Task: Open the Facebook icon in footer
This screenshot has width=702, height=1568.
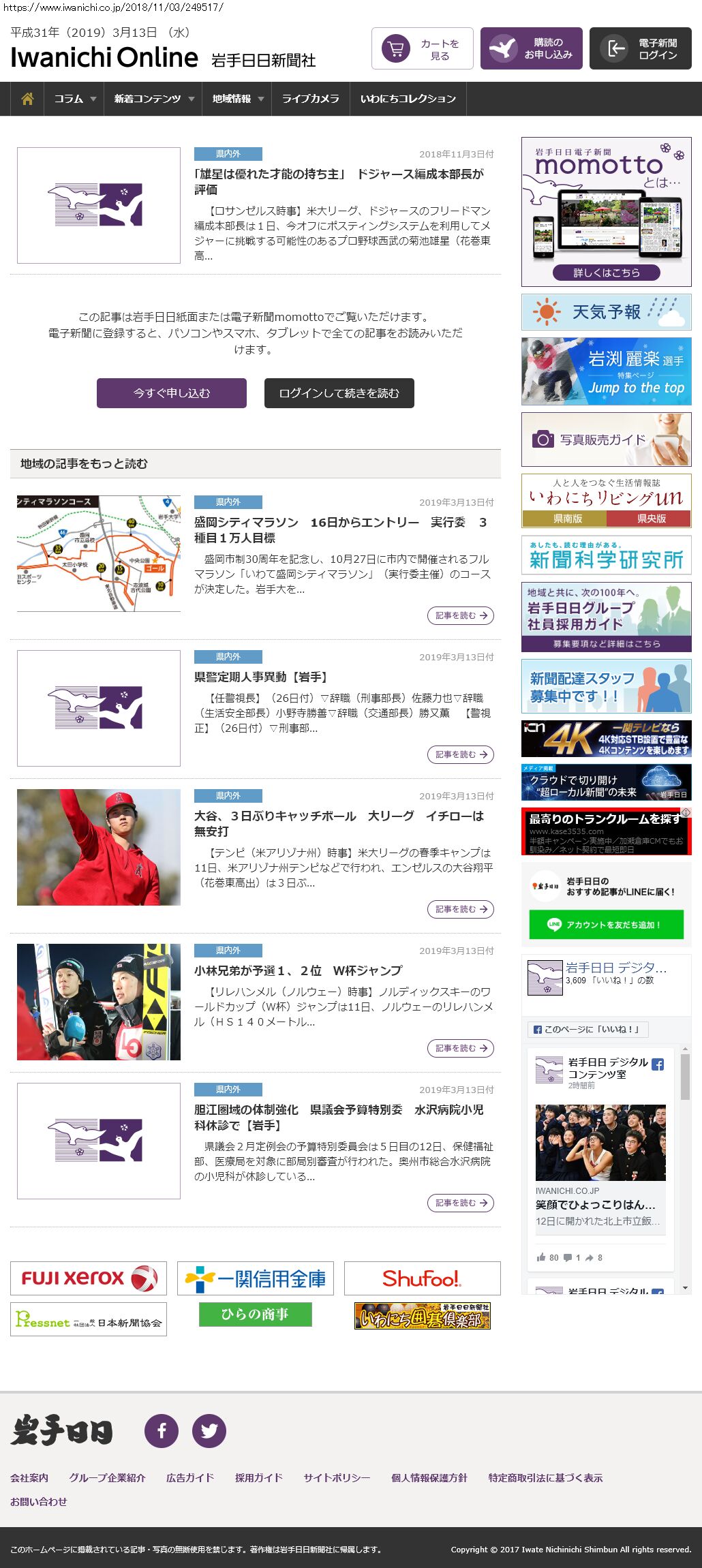Action: [162, 1430]
